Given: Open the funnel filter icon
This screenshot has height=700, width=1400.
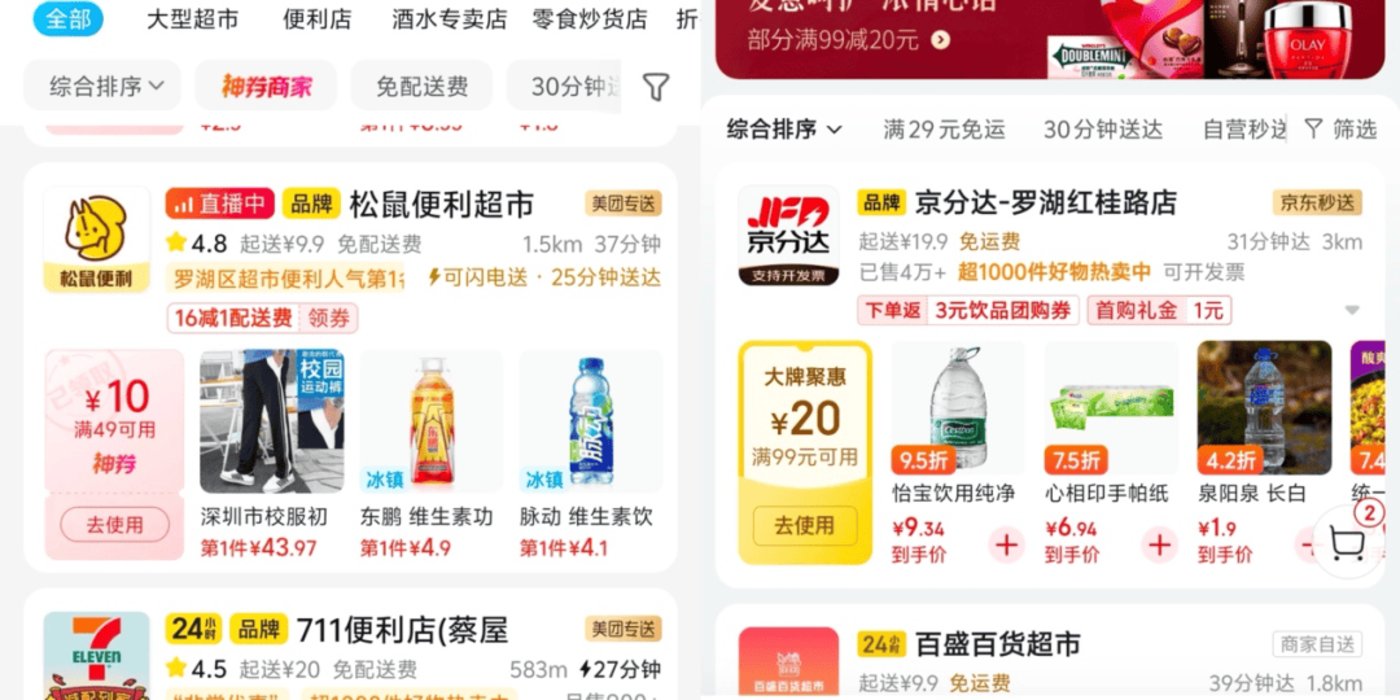Looking at the screenshot, I should pyautogui.click(x=655, y=87).
